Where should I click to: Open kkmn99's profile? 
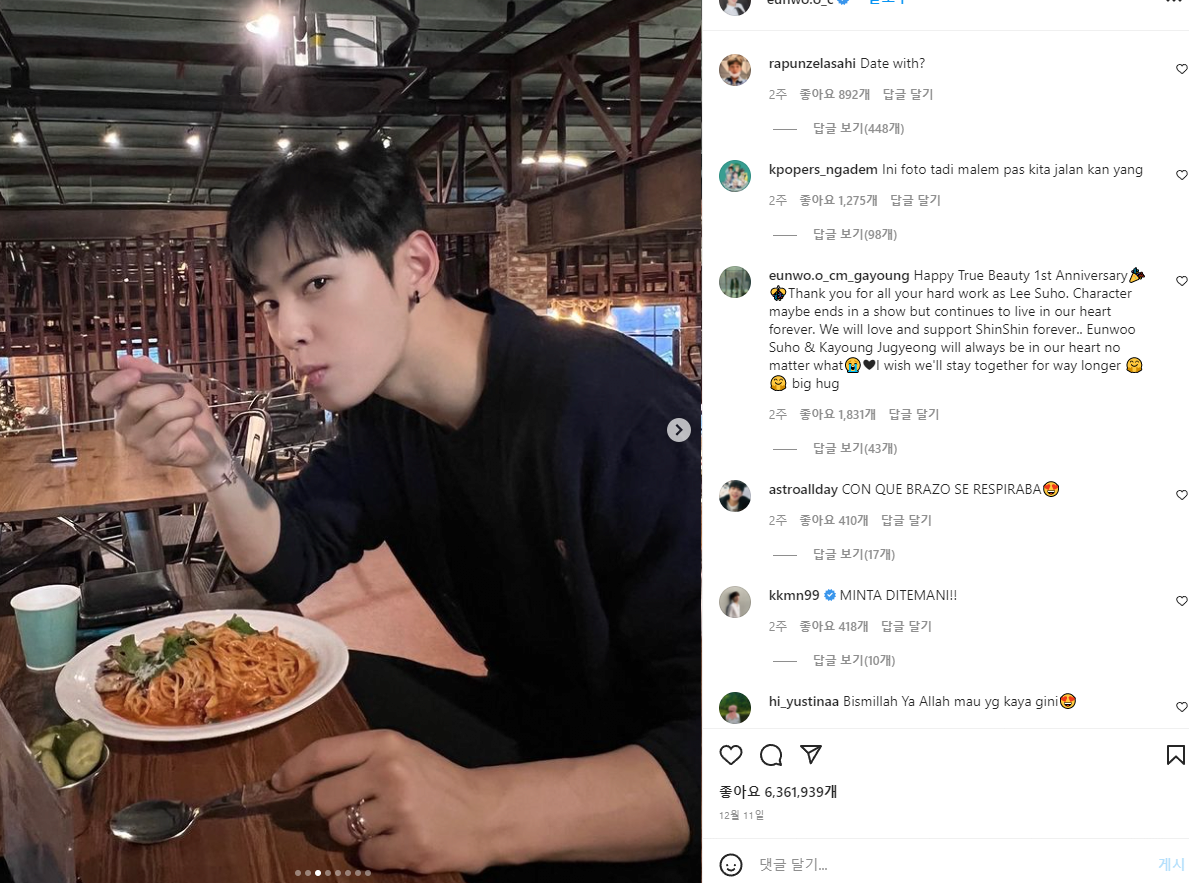(793, 595)
